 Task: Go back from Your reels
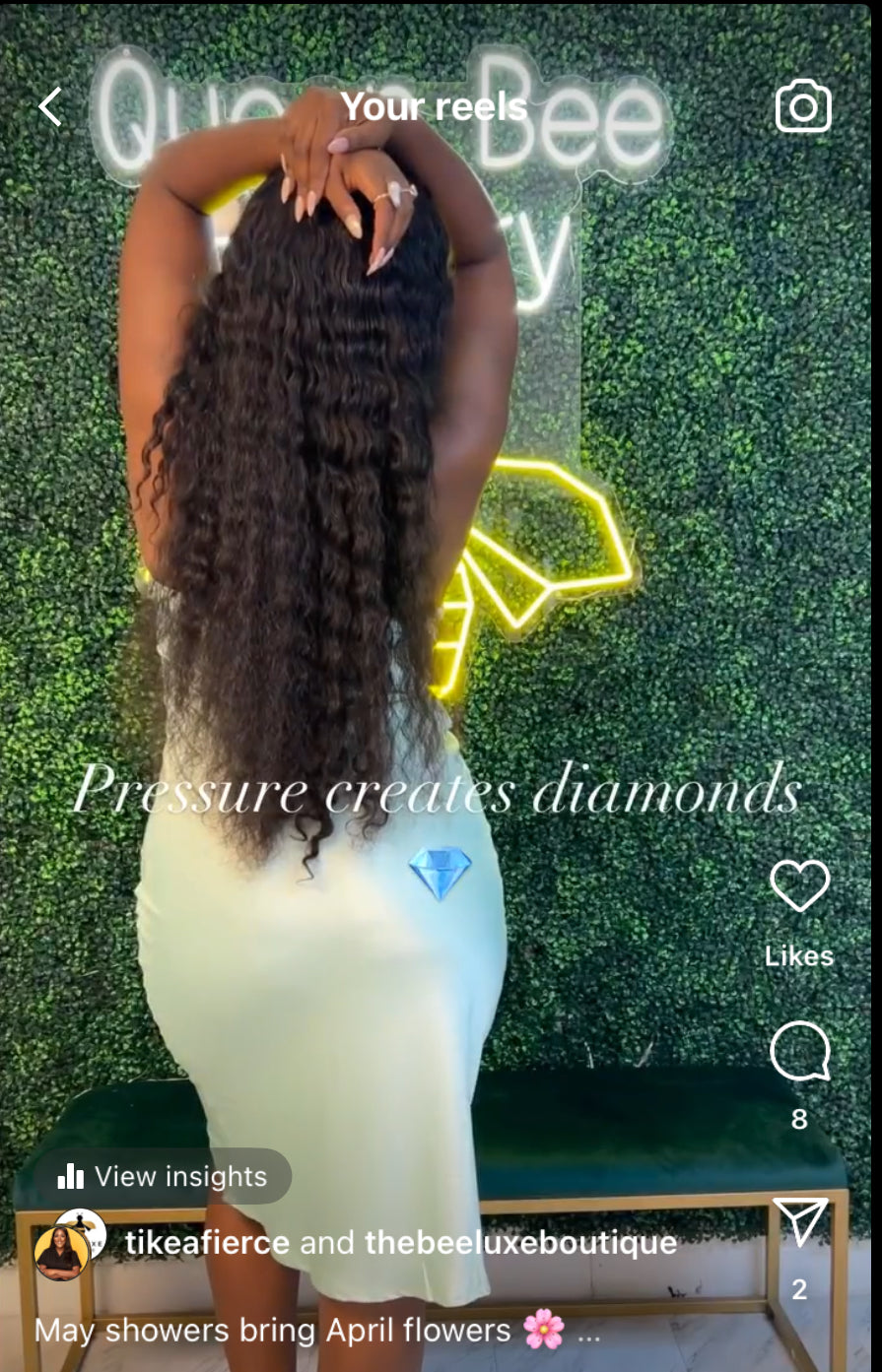click(x=50, y=106)
